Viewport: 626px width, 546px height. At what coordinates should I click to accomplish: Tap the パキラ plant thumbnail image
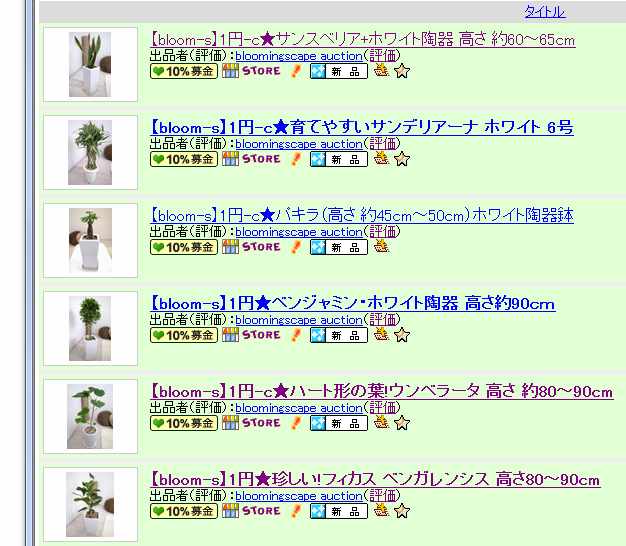click(x=90, y=241)
